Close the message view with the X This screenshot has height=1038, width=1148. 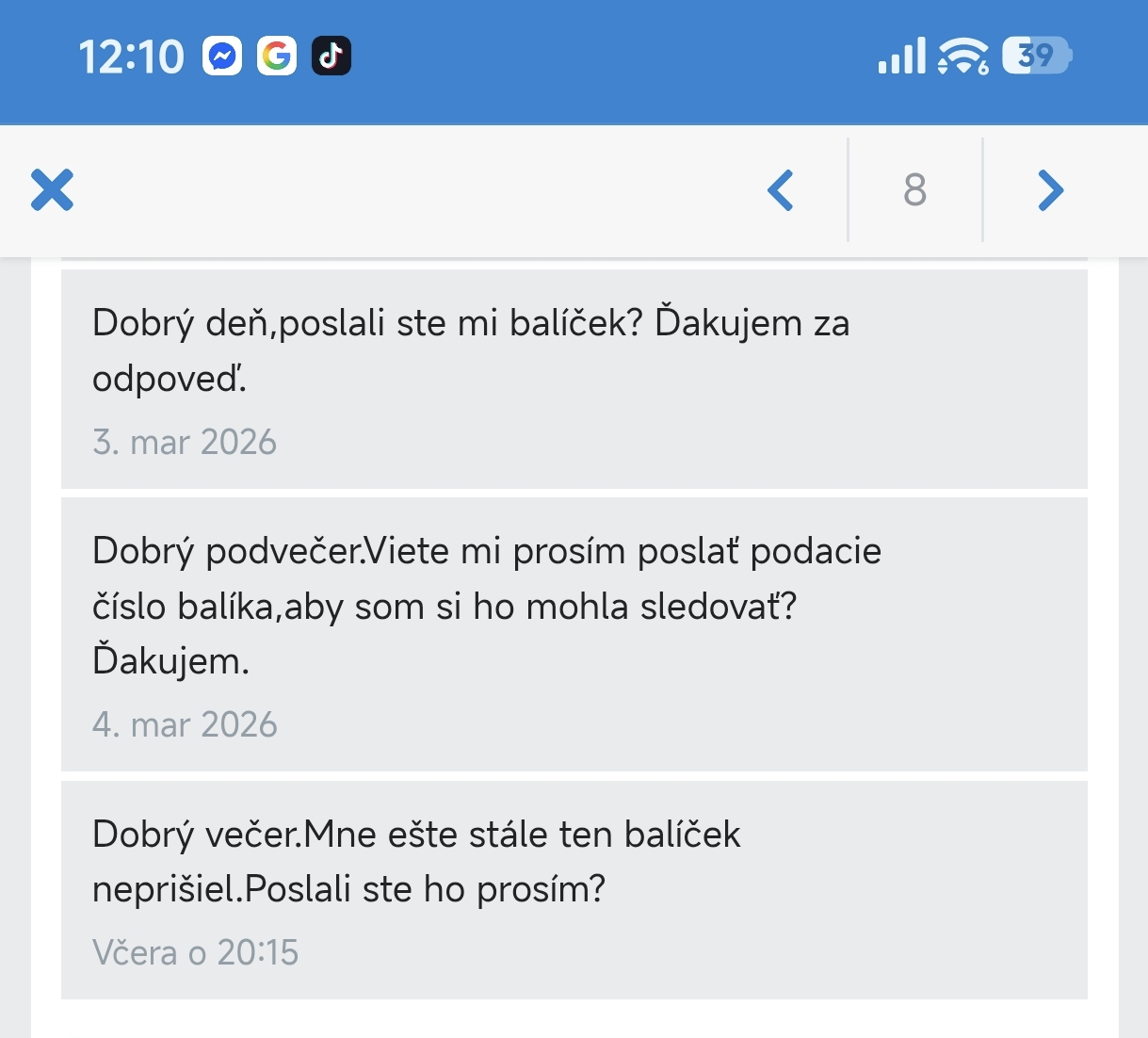(x=52, y=189)
